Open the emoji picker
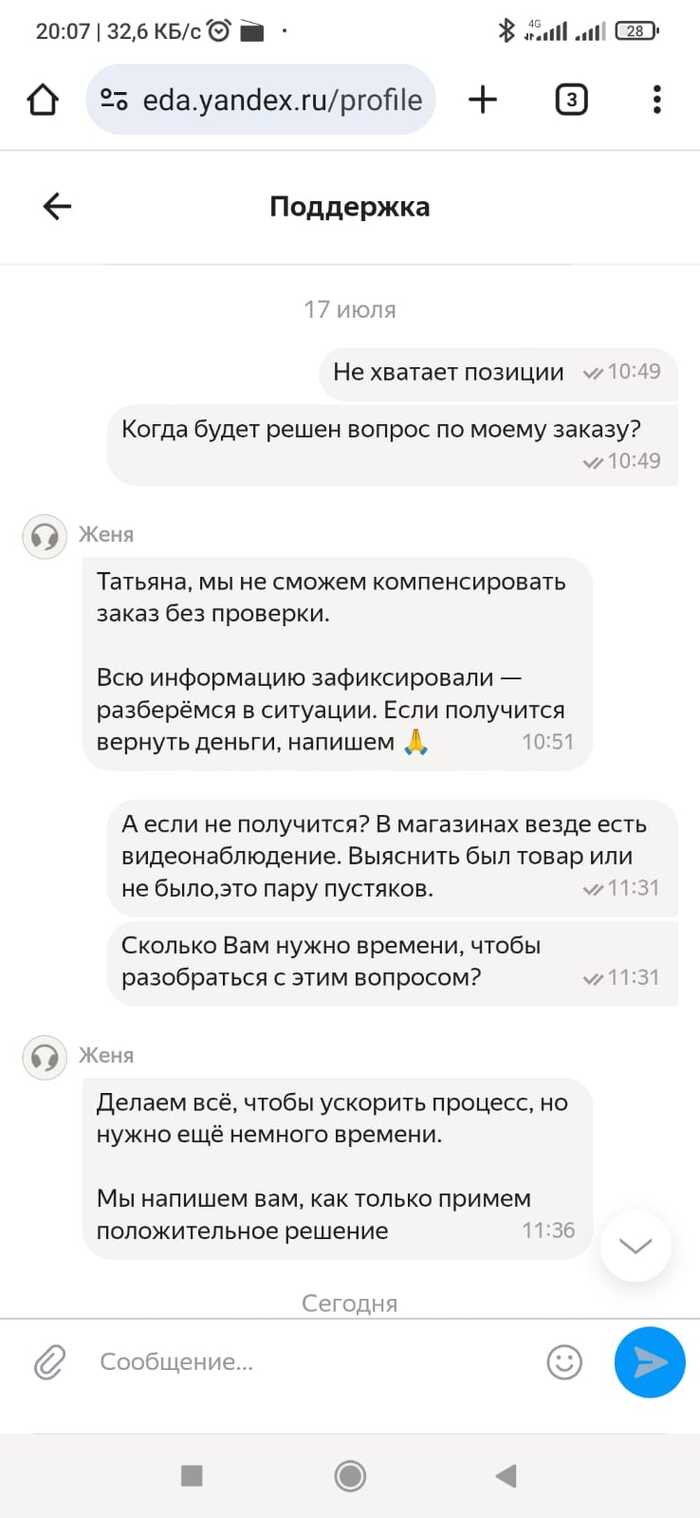This screenshot has height=1518, width=700. click(565, 1362)
